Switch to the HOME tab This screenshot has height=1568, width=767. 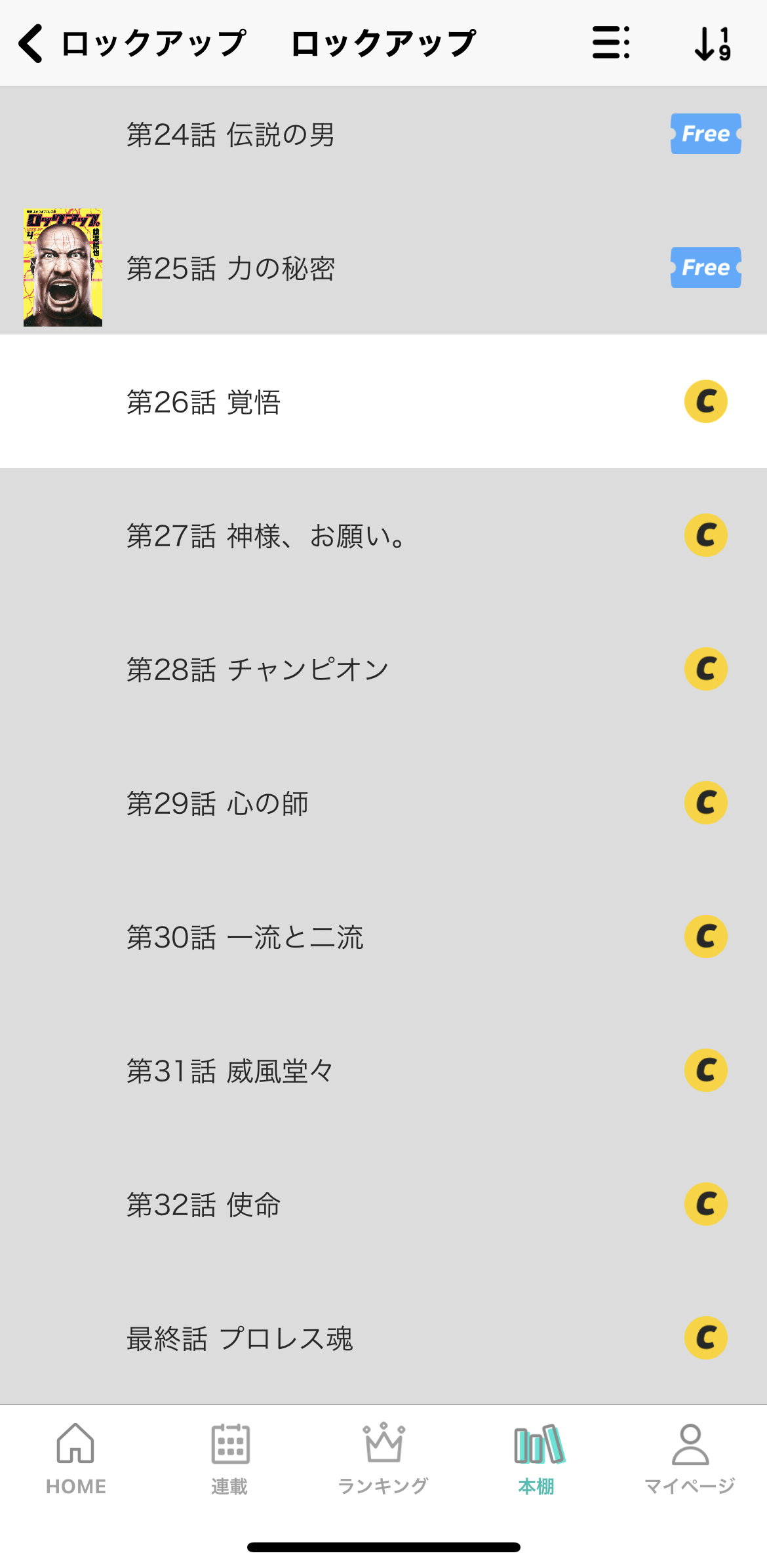click(76, 1458)
